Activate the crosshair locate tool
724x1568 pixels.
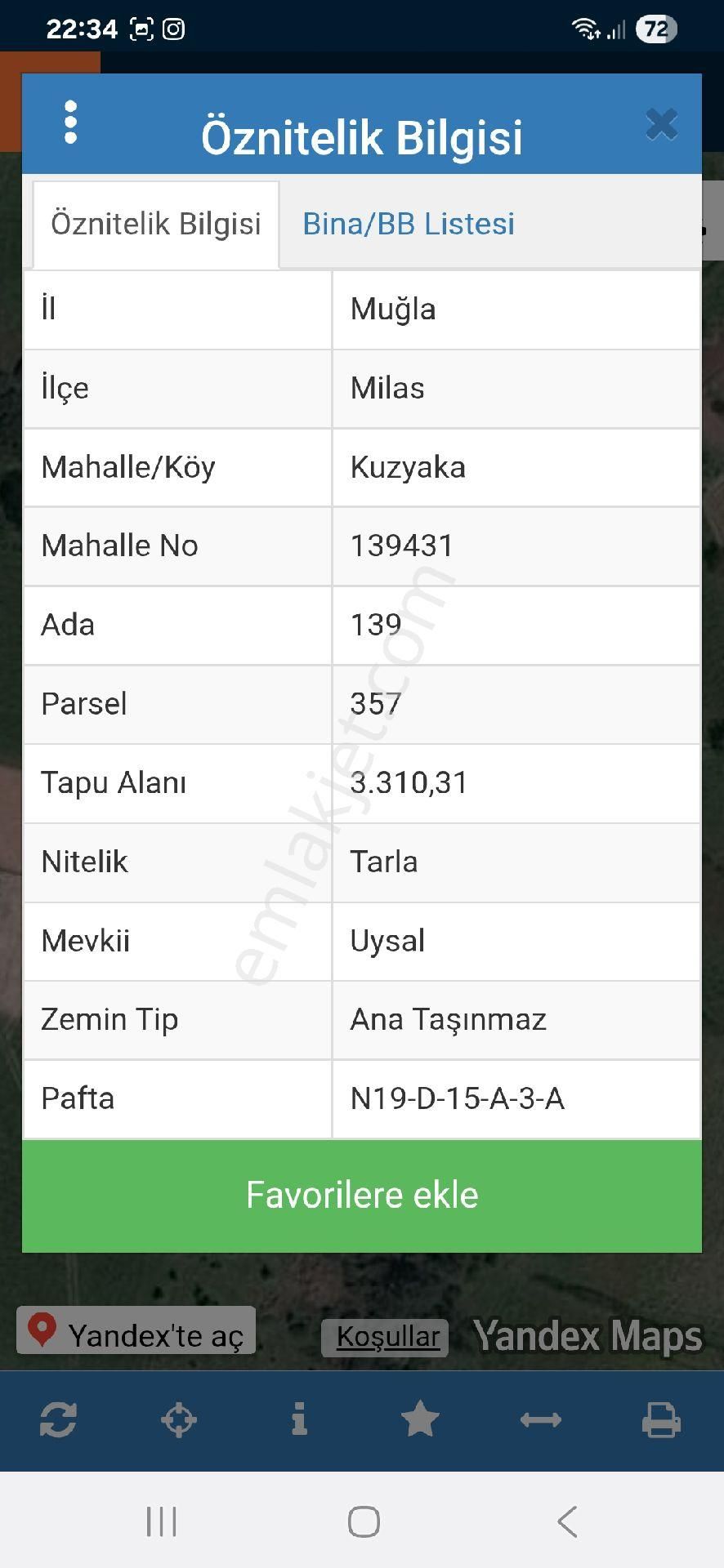tap(180, 1419)
